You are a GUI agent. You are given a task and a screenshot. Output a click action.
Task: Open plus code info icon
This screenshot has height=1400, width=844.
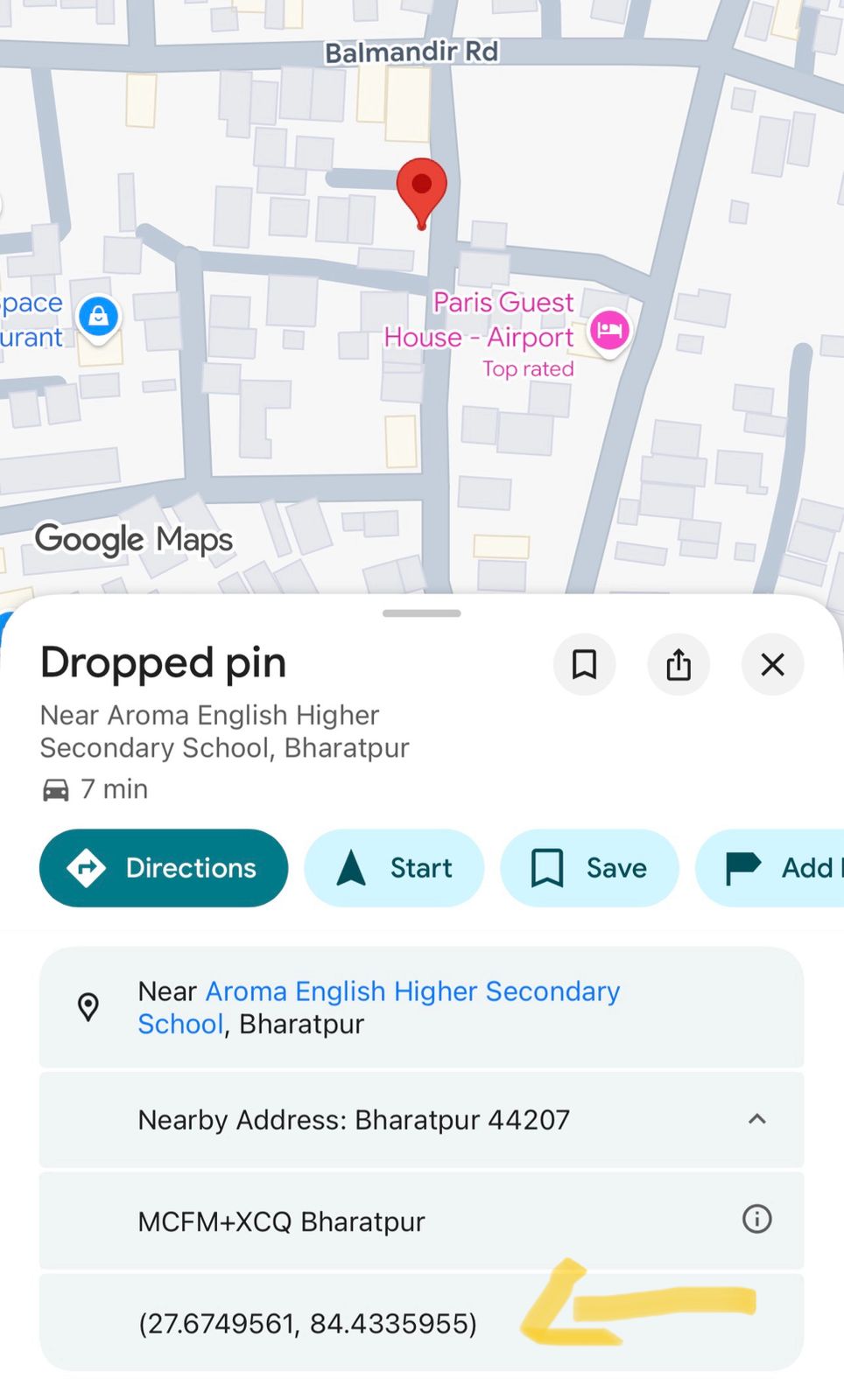tap(756, 1219)
